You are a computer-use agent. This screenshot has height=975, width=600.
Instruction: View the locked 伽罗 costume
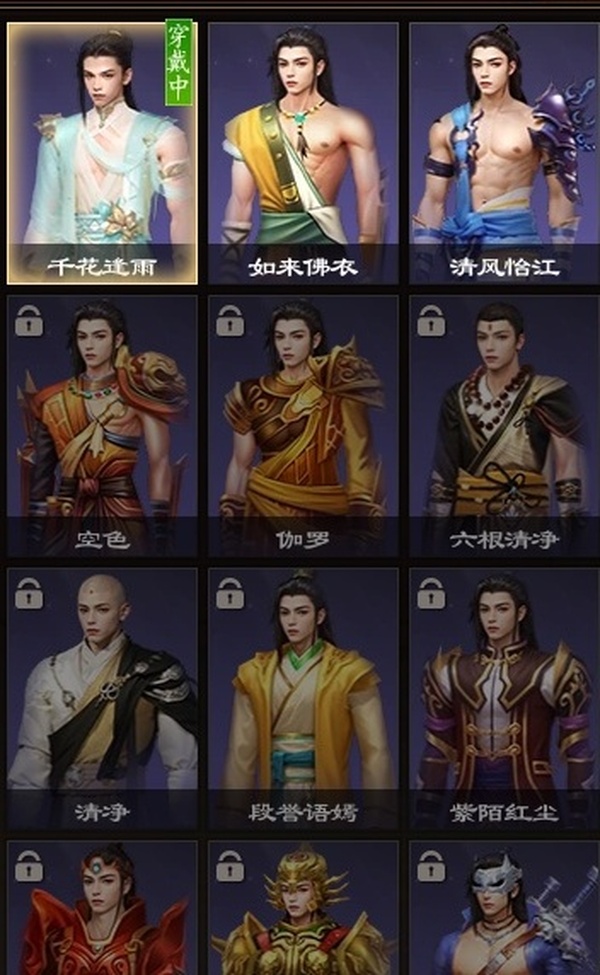click(303, 426)
